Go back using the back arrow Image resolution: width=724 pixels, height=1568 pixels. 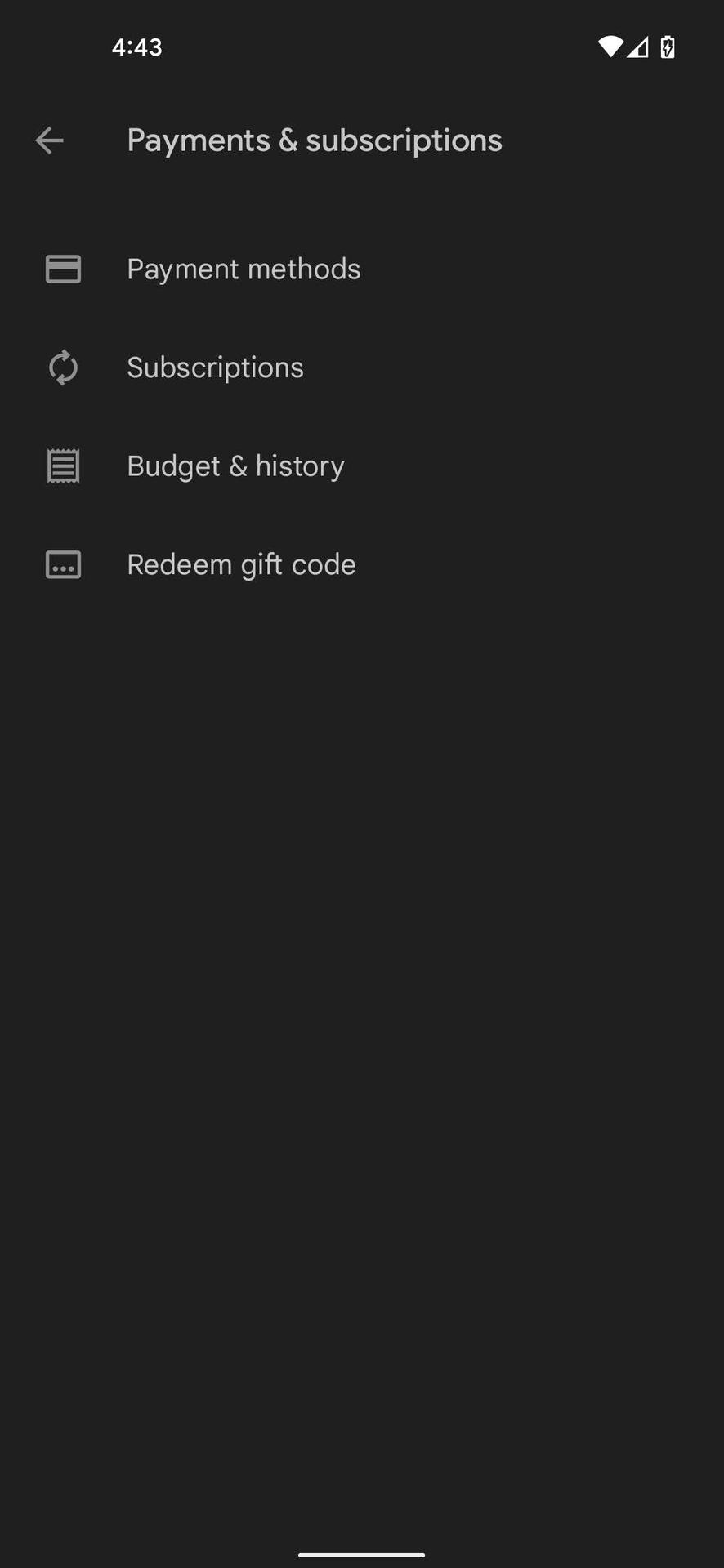pyautogui.click(x=49, y=140)
